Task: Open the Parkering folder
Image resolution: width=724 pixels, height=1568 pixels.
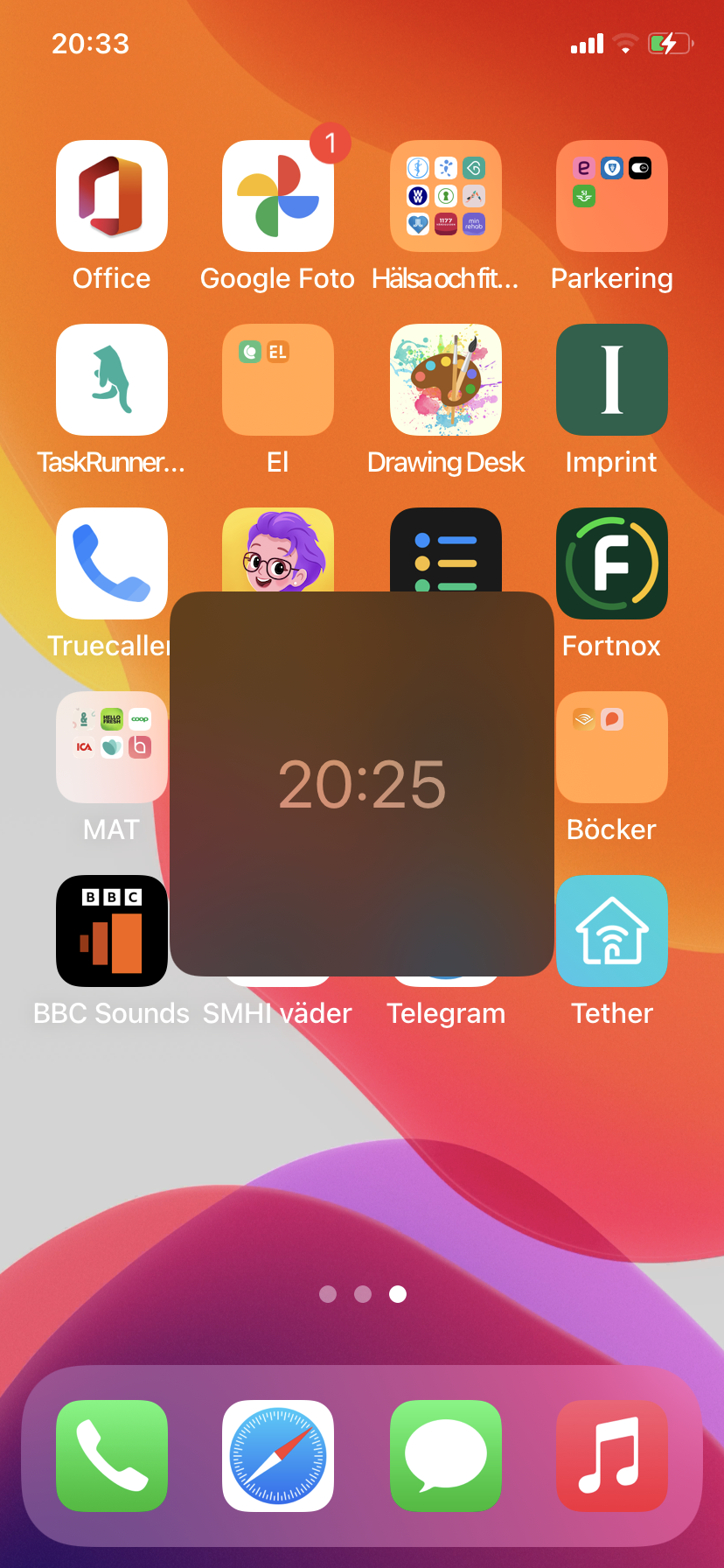Action: click(x=612, y=197)
